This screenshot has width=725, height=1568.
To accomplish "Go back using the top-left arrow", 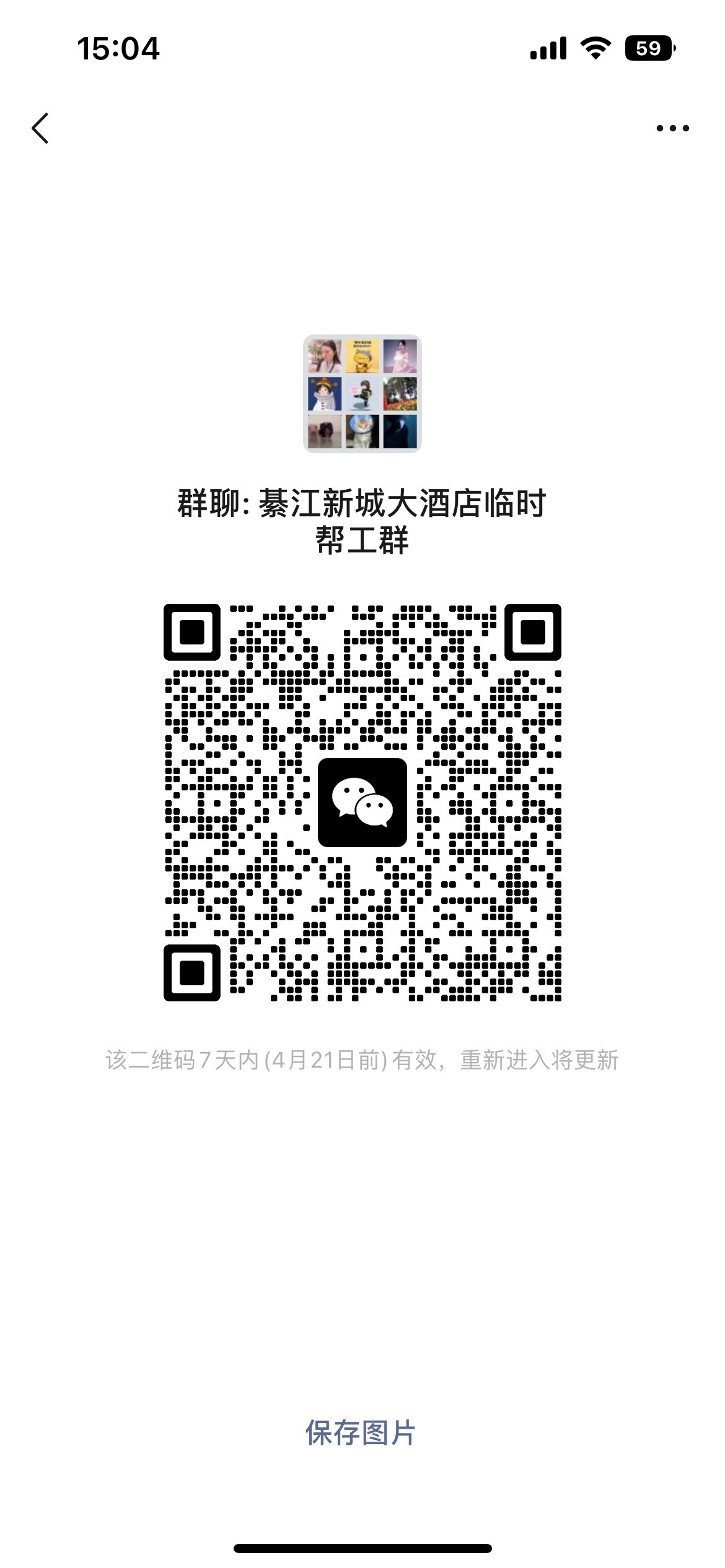I will [40, 128].
